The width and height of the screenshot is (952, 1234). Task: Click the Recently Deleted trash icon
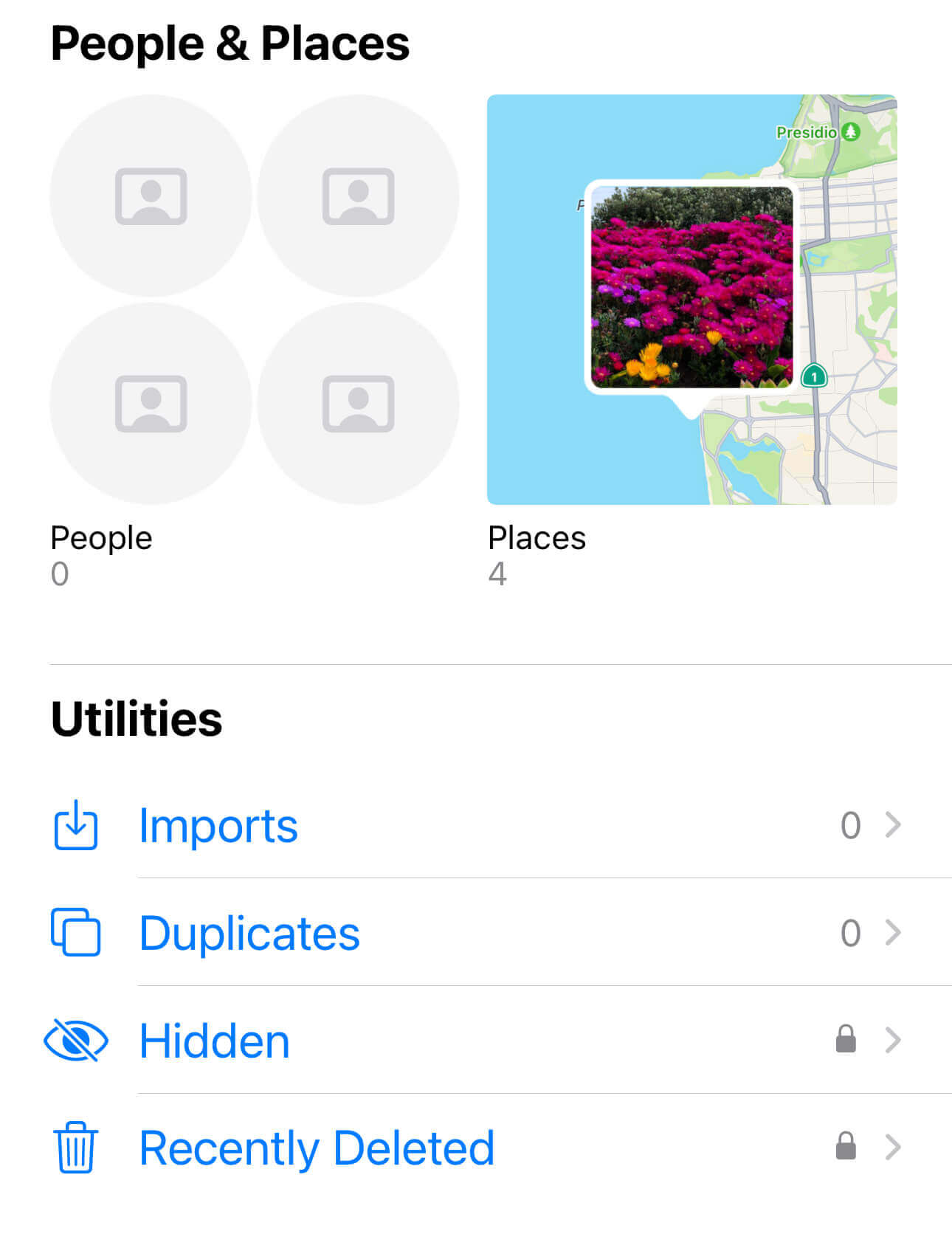point(75,1147)
